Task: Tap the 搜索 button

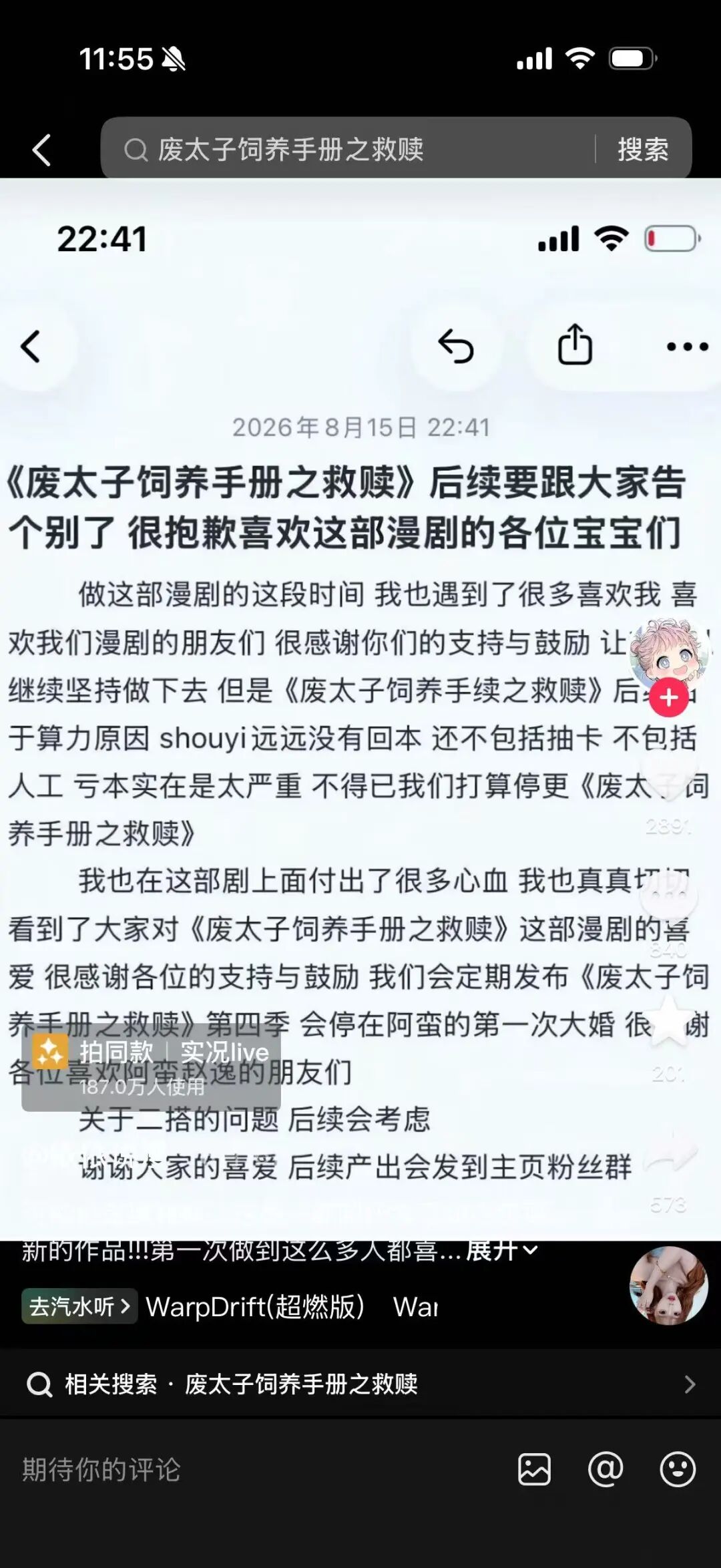Action: (x=643, y=149)
